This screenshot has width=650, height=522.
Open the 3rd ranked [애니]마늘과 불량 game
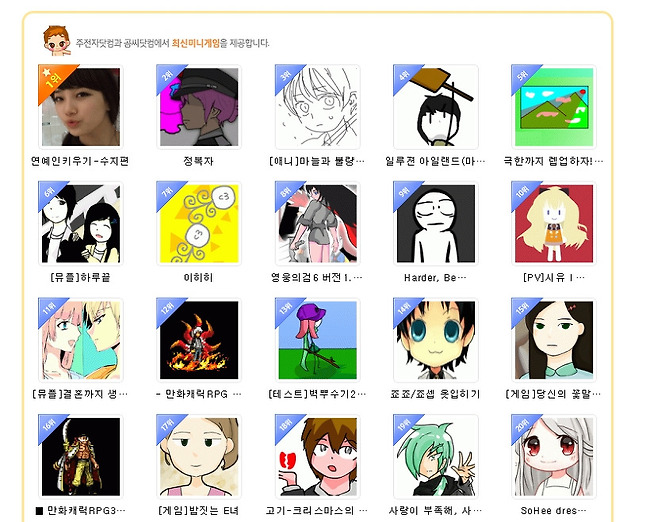tap(317, 108)
